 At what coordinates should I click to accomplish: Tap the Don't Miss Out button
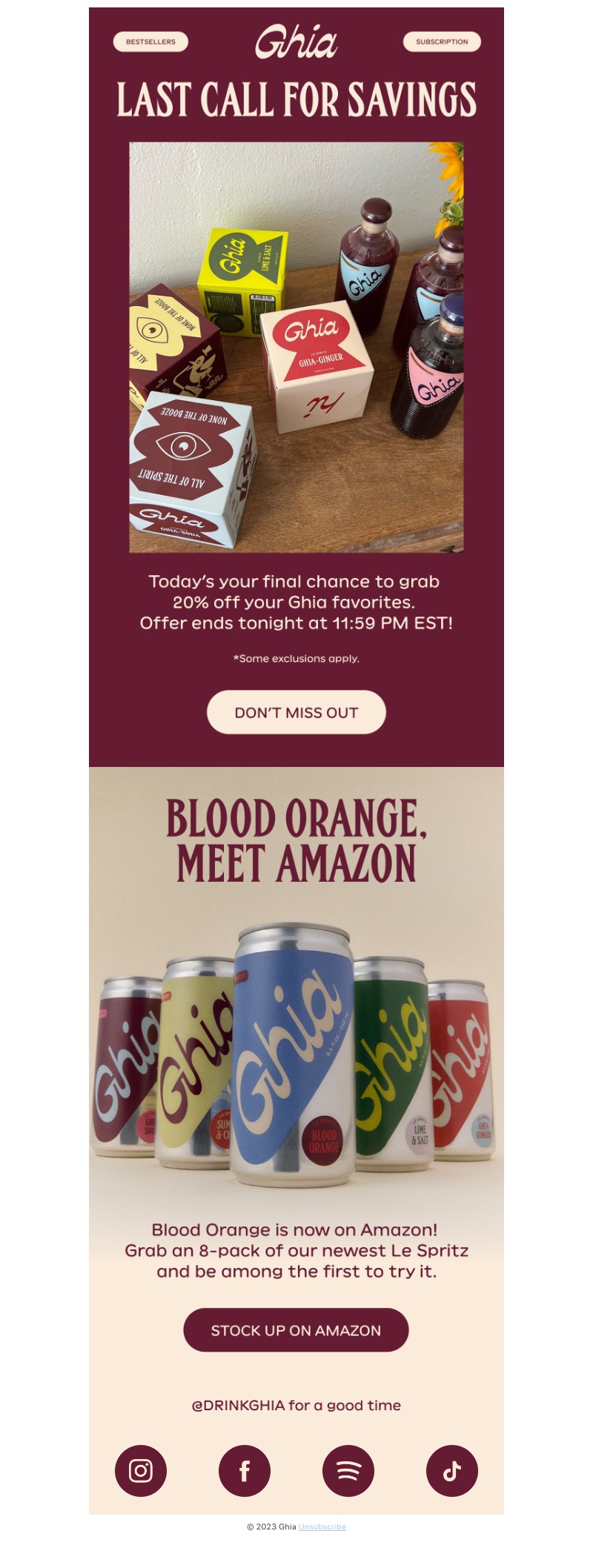tap(296, 712)
